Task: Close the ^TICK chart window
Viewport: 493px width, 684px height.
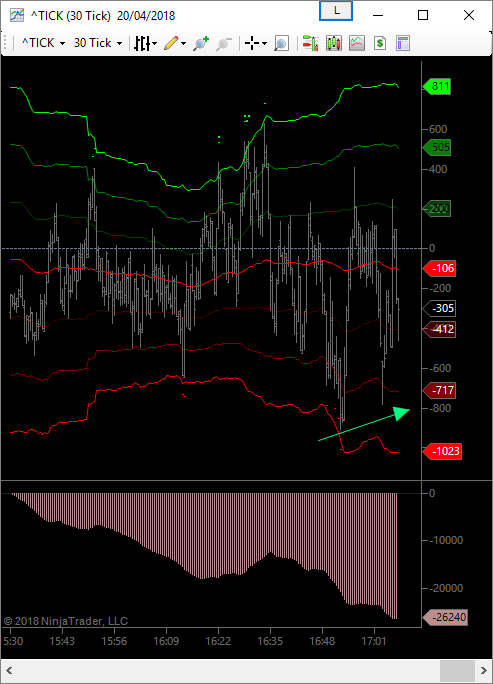Action: (469, 15)
